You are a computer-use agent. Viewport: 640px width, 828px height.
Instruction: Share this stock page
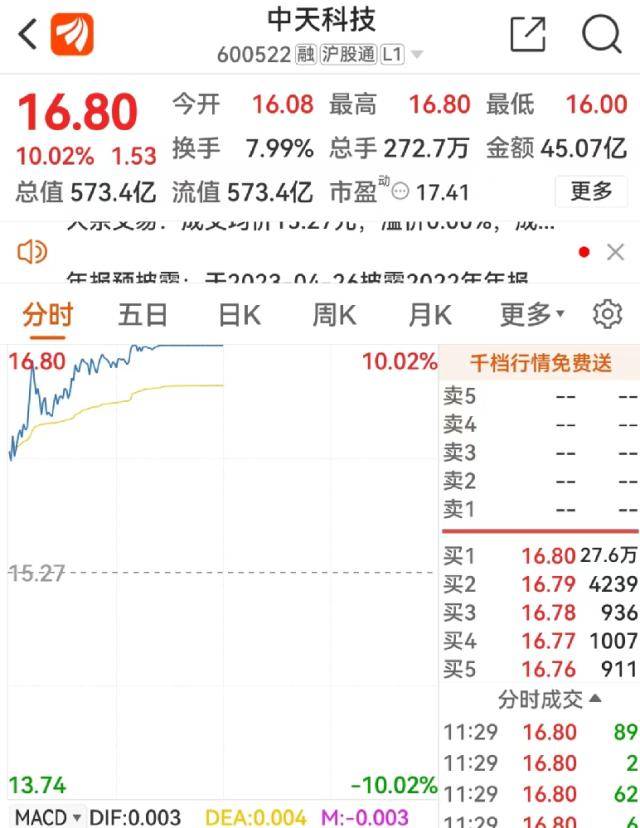point(528,35)
